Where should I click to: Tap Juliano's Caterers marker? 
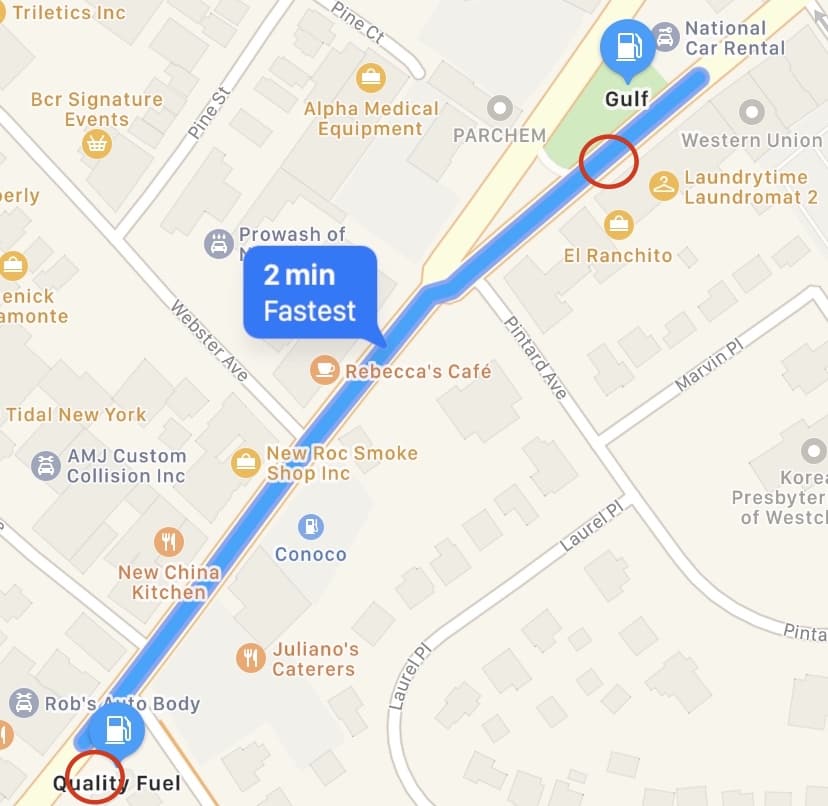250,657
